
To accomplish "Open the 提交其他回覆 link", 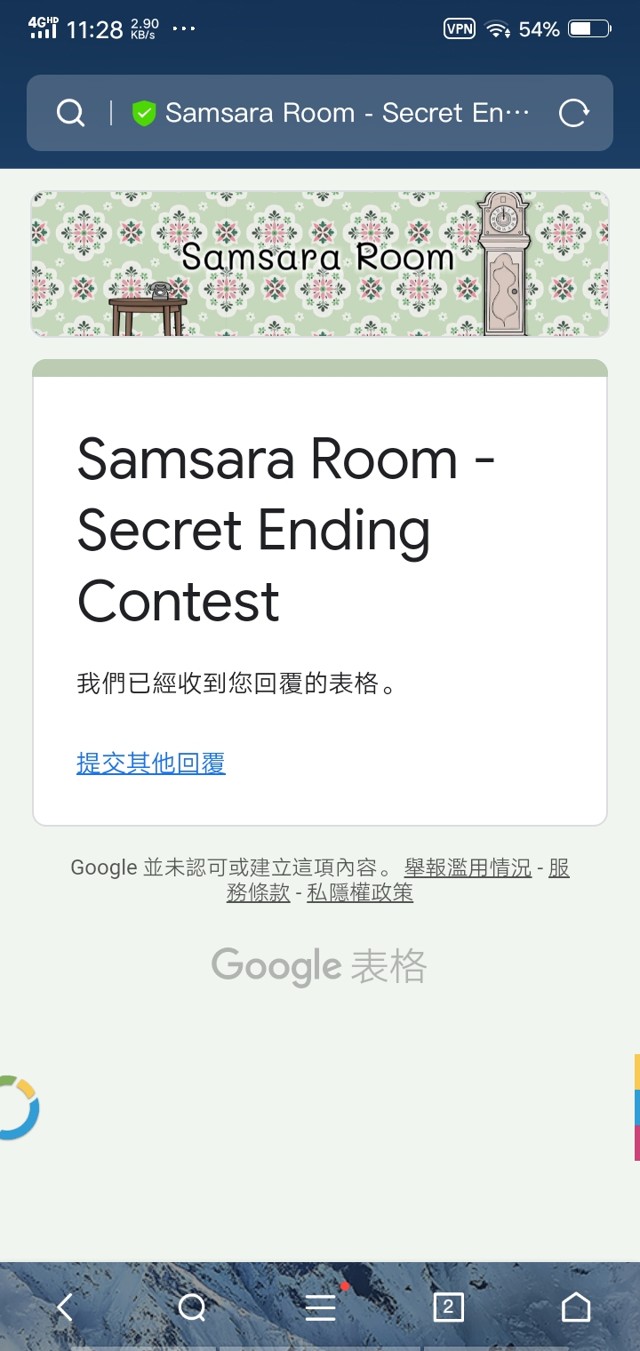I will (x=151, y=763).
